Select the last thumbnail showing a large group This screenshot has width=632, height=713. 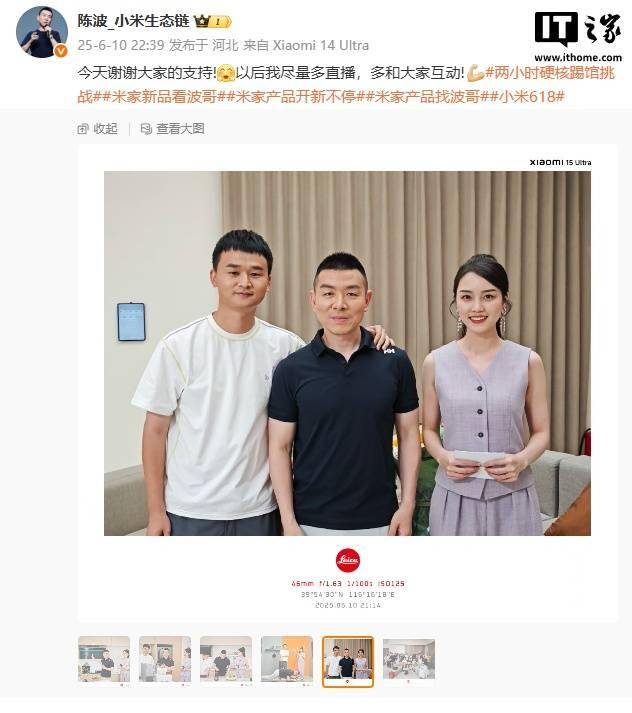tap(408, 660)
